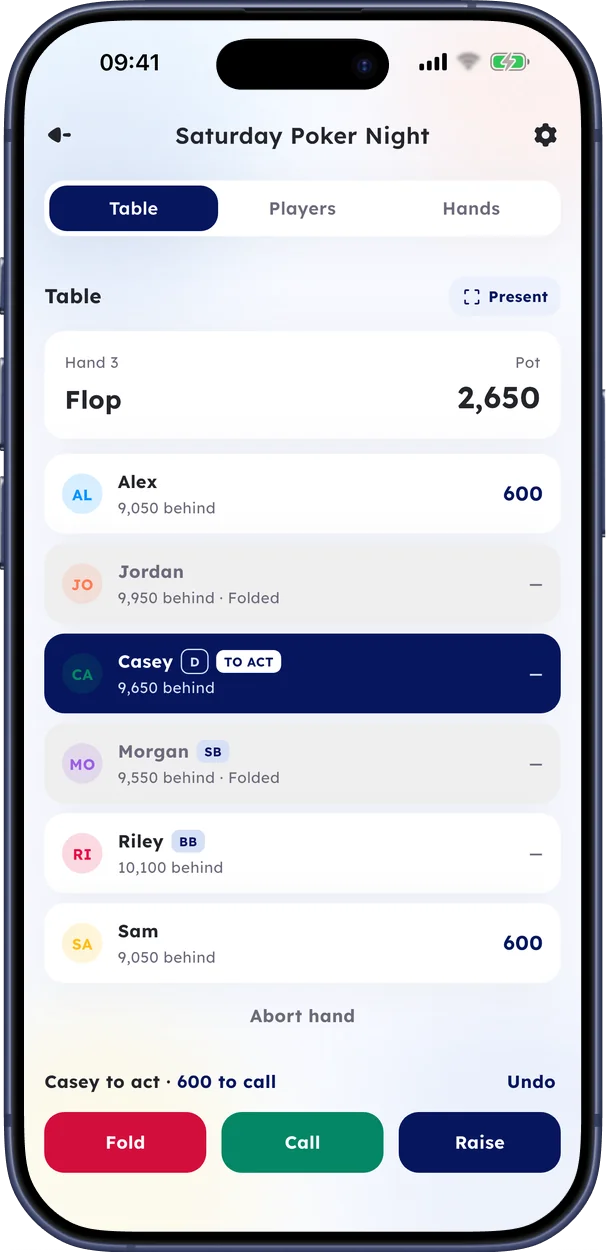606x1252 pixels.
Task: Tap the Present button
Action: (x=505, y=297)
